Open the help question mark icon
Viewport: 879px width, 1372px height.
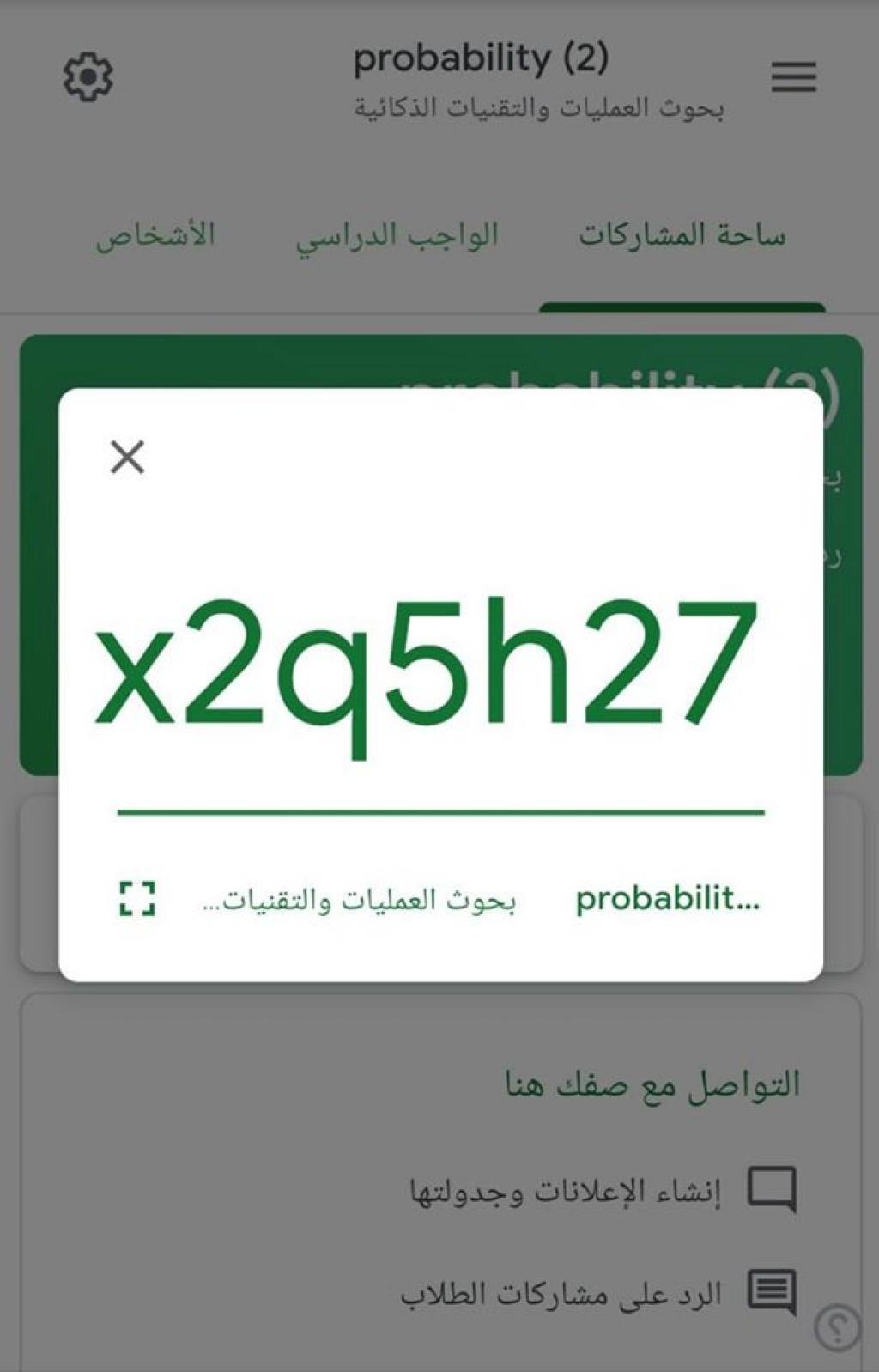point(837,1326)
